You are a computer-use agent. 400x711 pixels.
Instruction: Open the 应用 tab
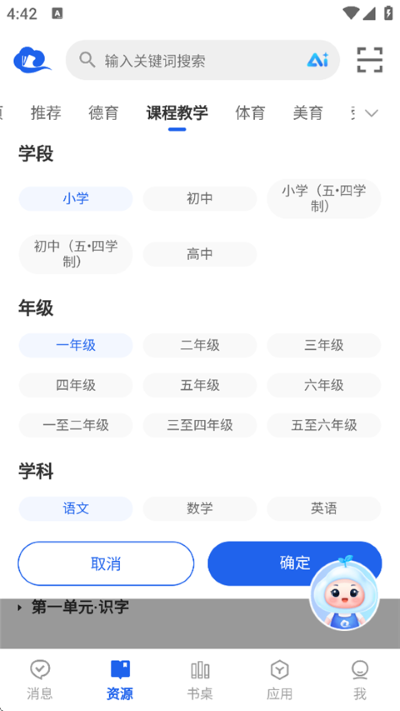coord(280,680)
